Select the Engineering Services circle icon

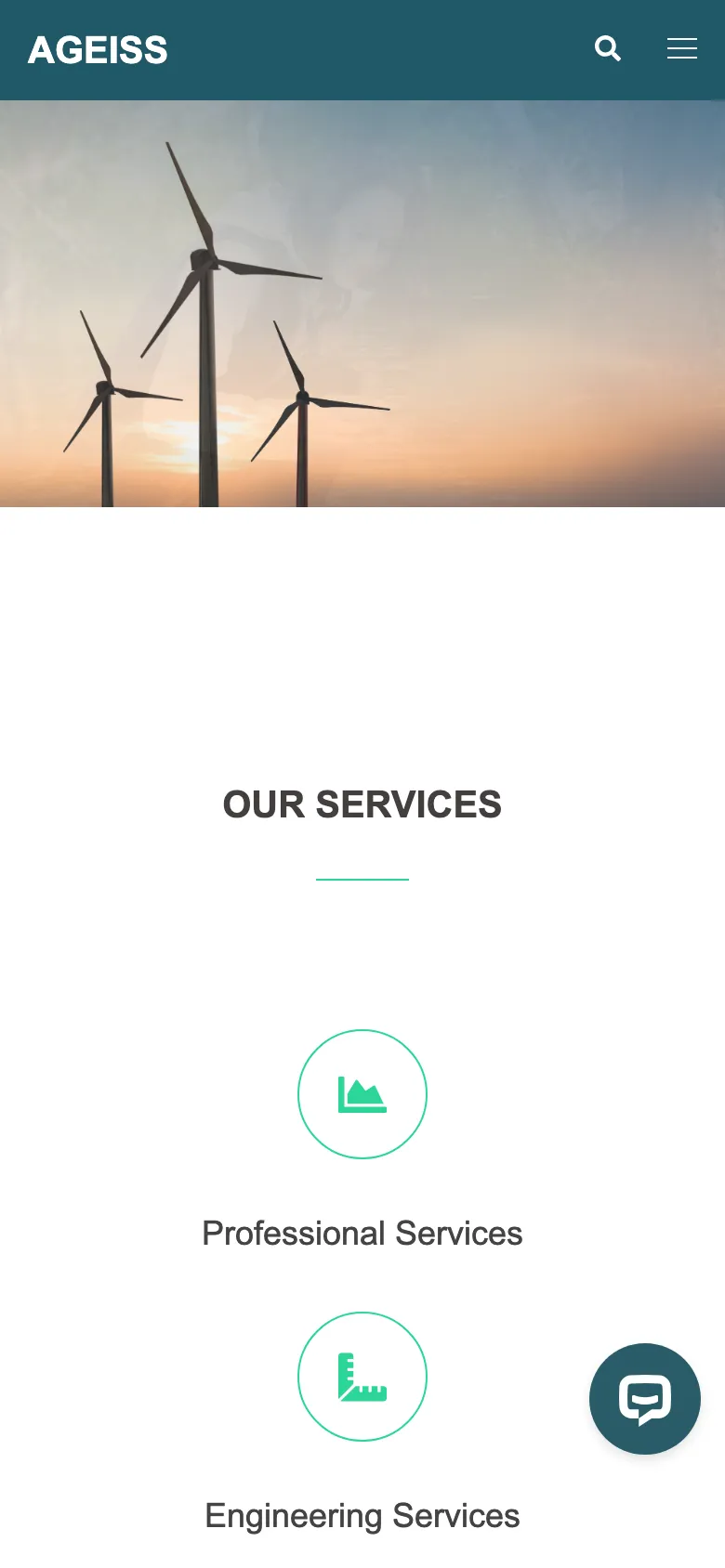coord(362,1377)
